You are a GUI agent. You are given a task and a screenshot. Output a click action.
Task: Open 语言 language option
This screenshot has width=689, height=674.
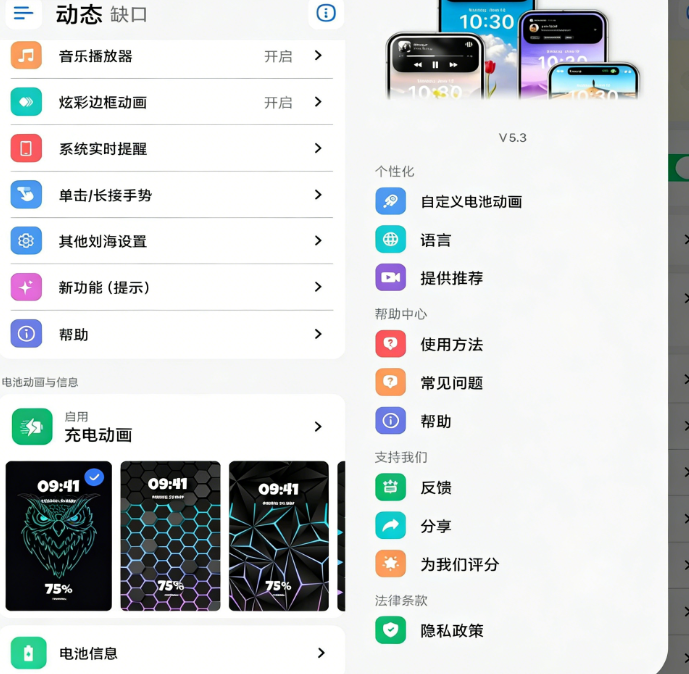[435, 240]
